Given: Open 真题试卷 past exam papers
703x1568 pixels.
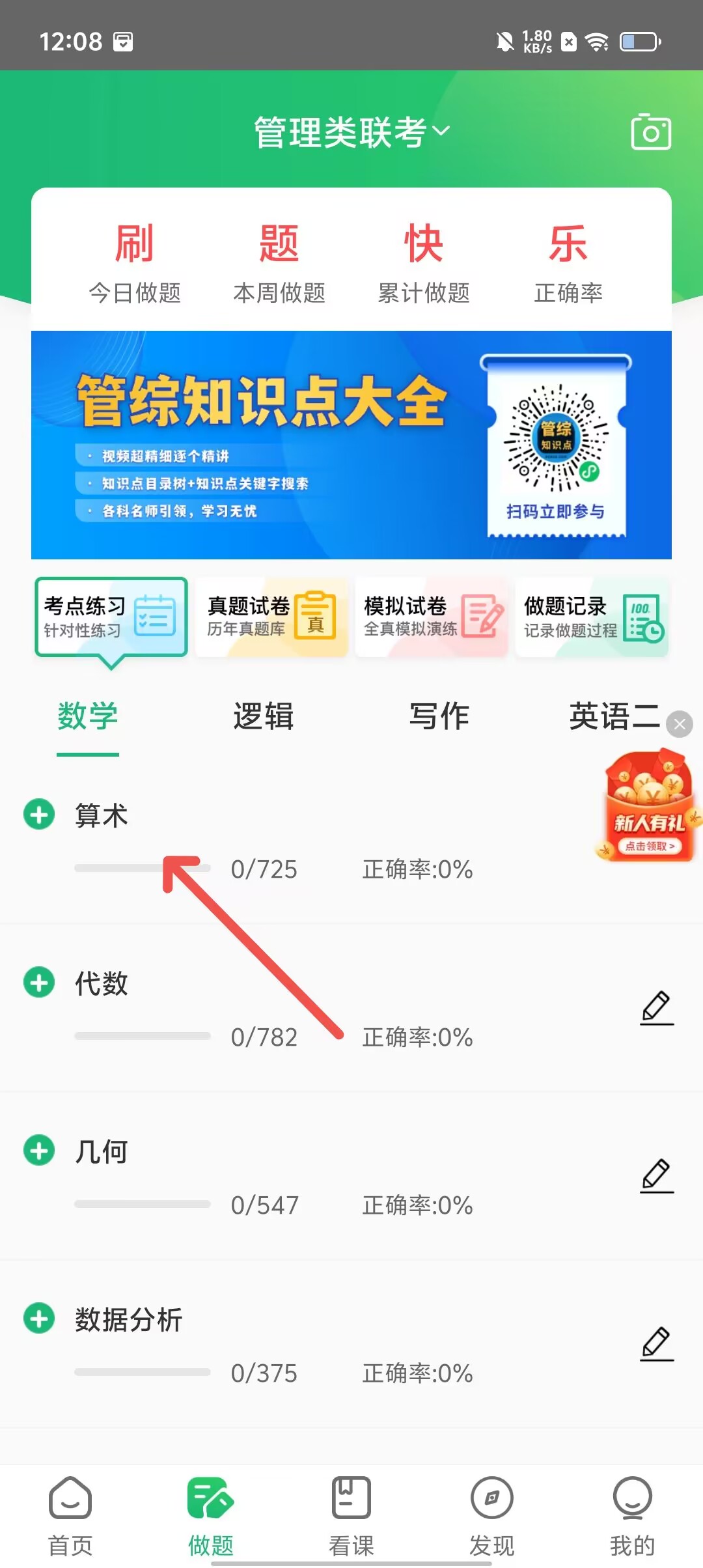Looking at the screenshot, I should point(271,617).
